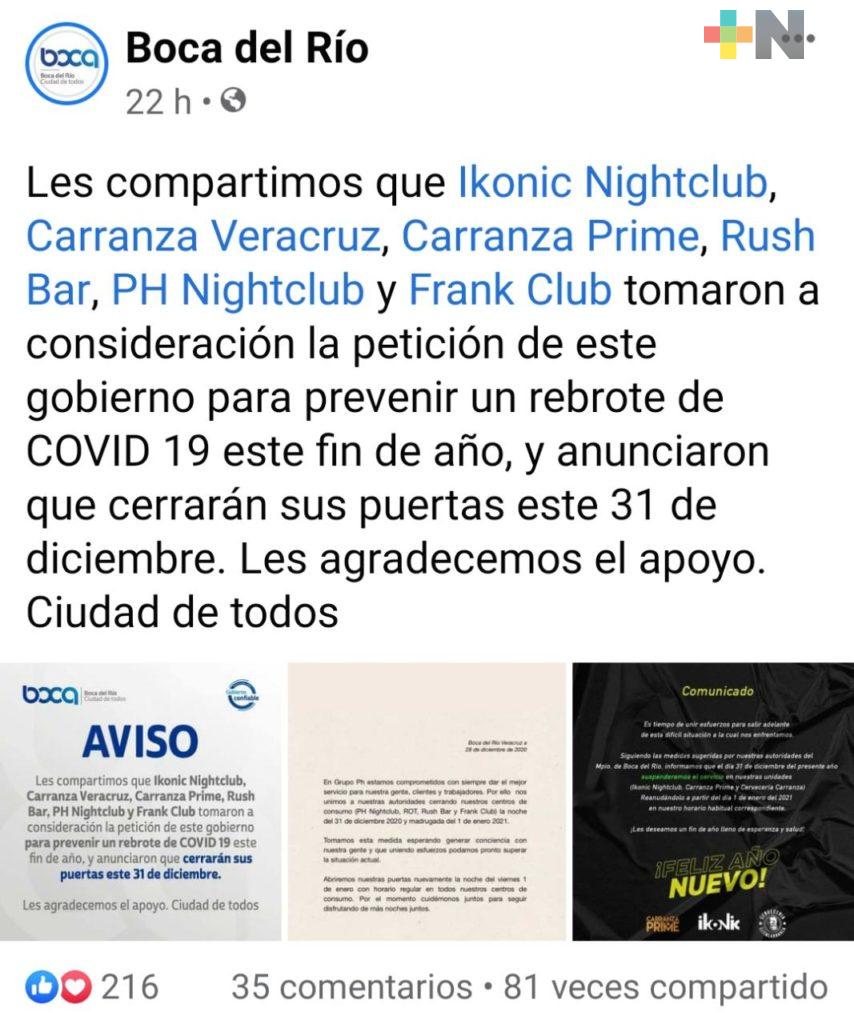The height and width of the screenshot is (1024, 854).
Task: Open the 35 comentarios section
Action: (351, 987)
